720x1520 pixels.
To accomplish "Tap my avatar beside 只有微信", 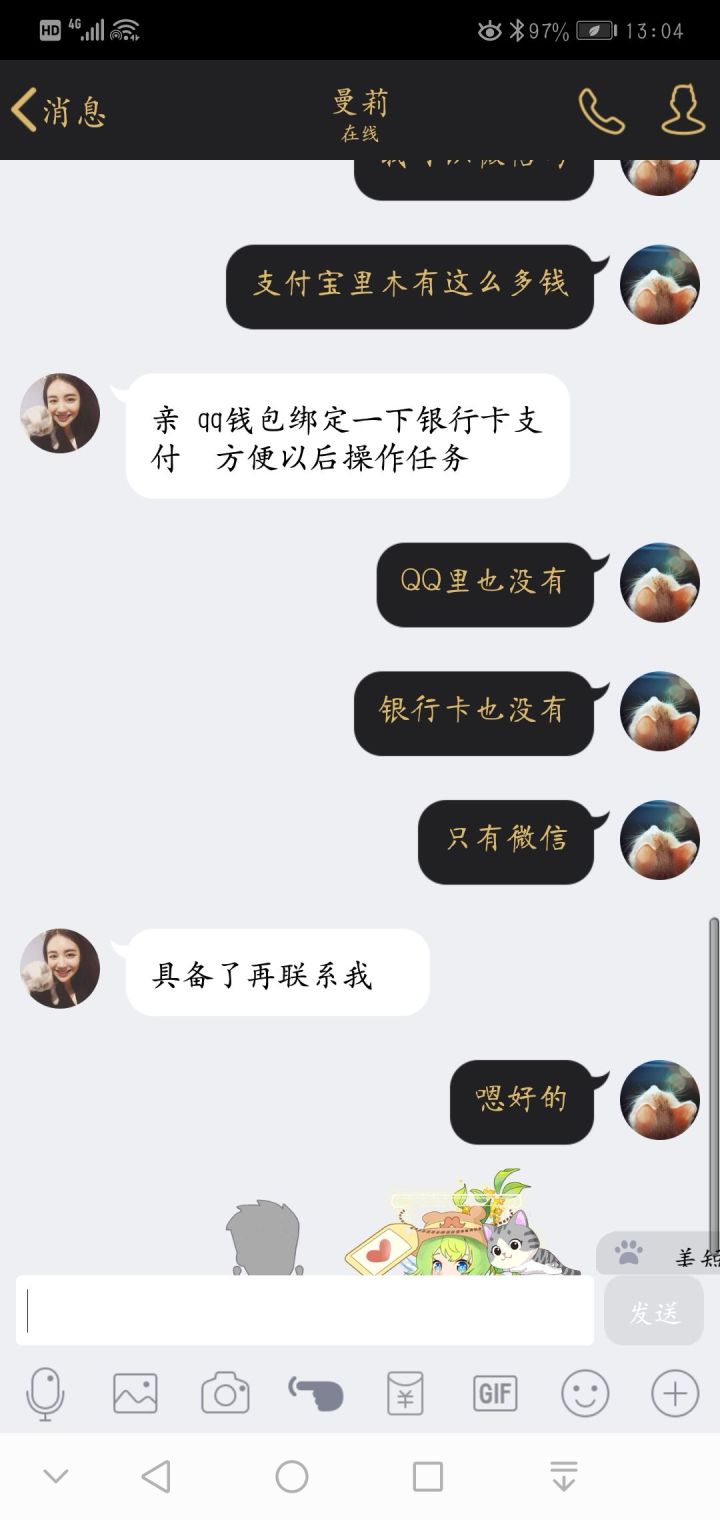I will pos(660,840).
